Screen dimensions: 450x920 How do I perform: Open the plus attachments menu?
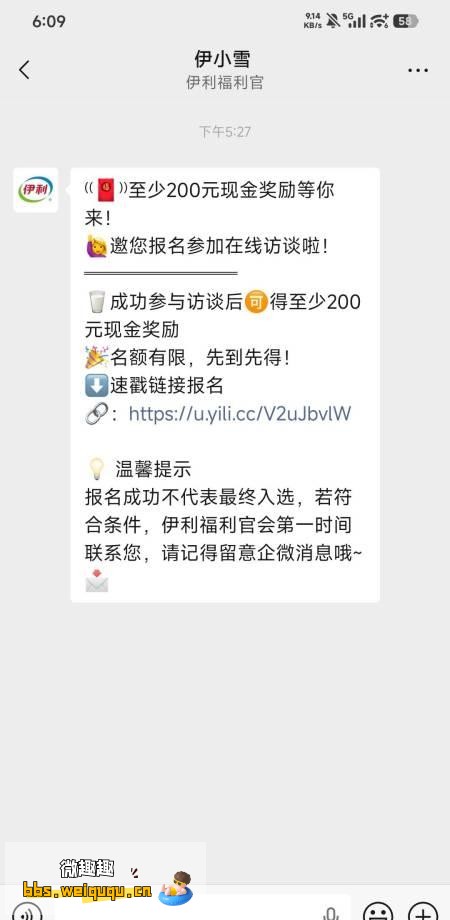pyautogui.click(x=423, y=911)
